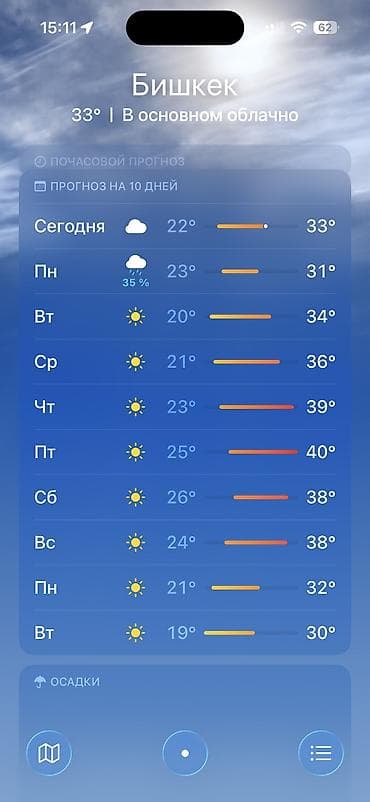The image size is (370, 802).
Task: Open the Пн forecast with 35 % rain
Action: click(185, 271)
